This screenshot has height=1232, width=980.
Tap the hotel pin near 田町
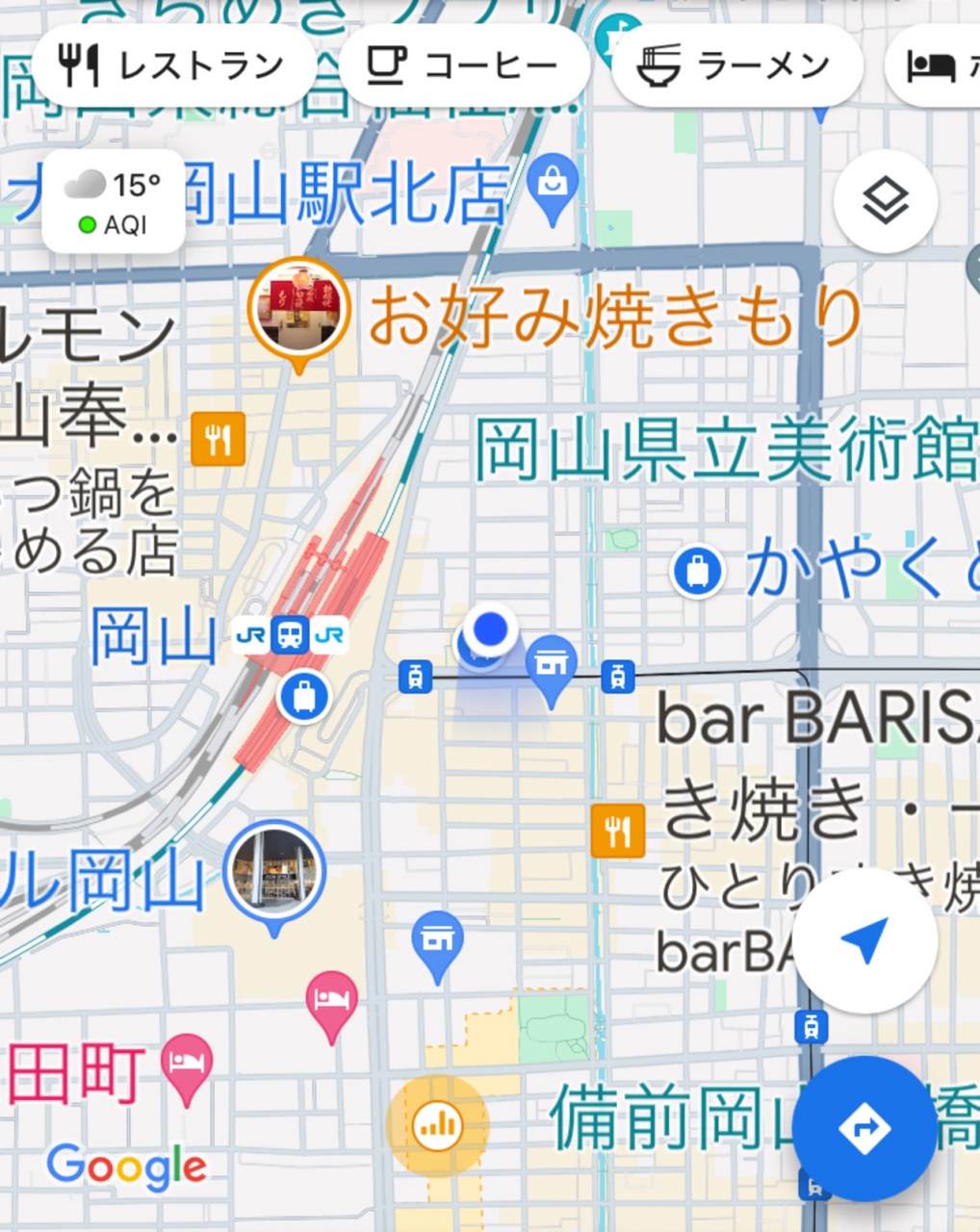[187, 1065]
